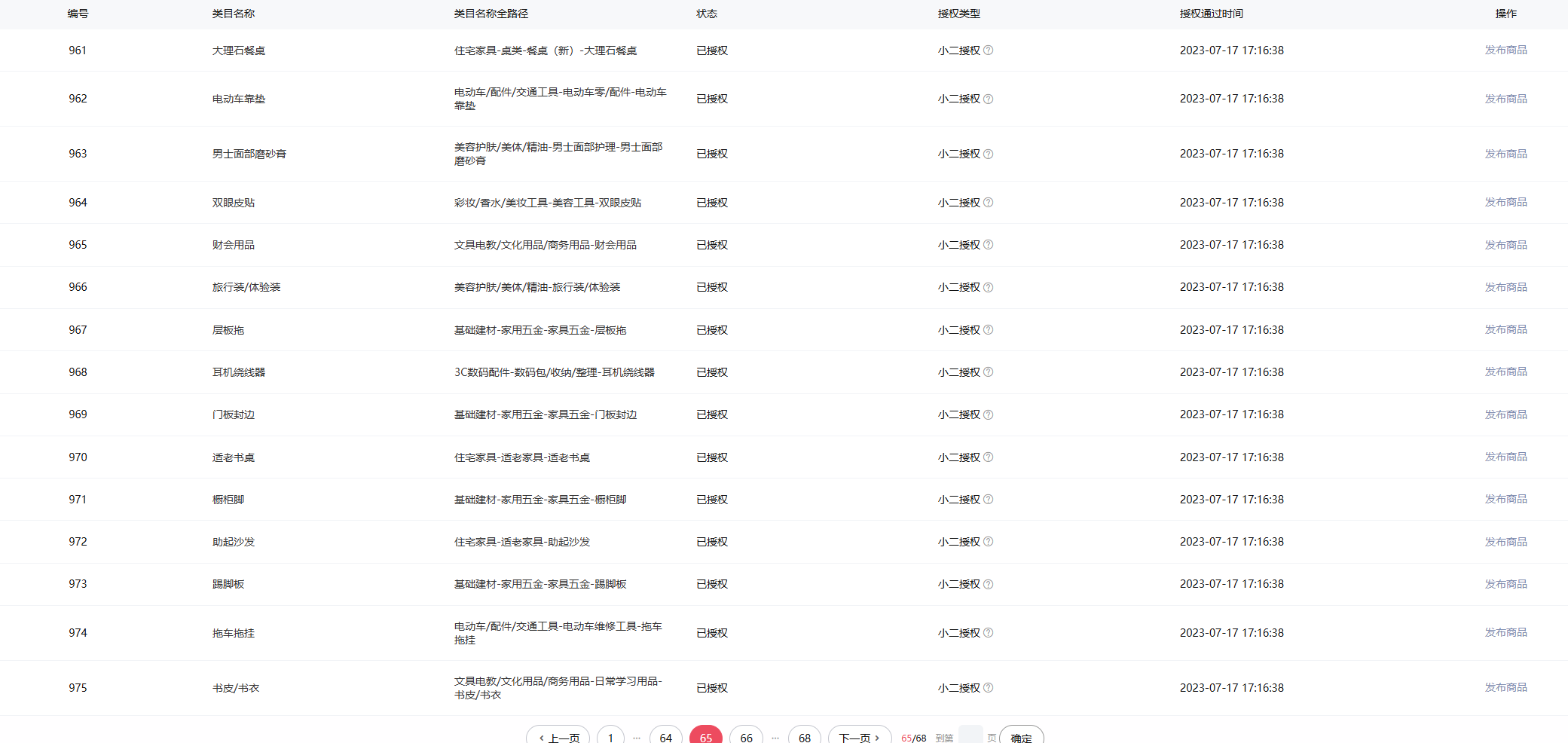This screenshot has height=743, width=1568.
Task: Go to page 66
Action: 746,737
